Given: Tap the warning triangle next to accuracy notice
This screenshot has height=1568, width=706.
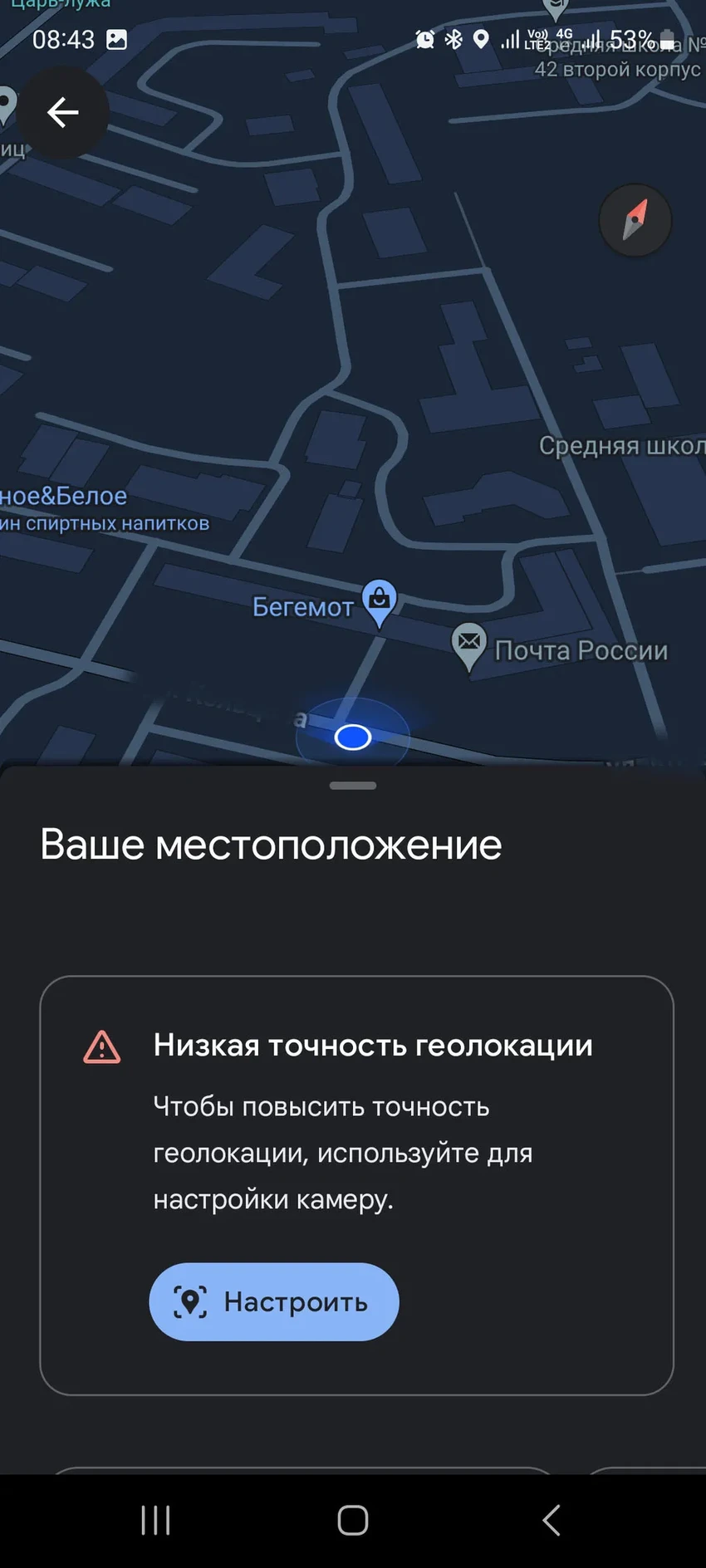Looking at the screenshot, I should pyautogui.click(x=101, y=1049).
